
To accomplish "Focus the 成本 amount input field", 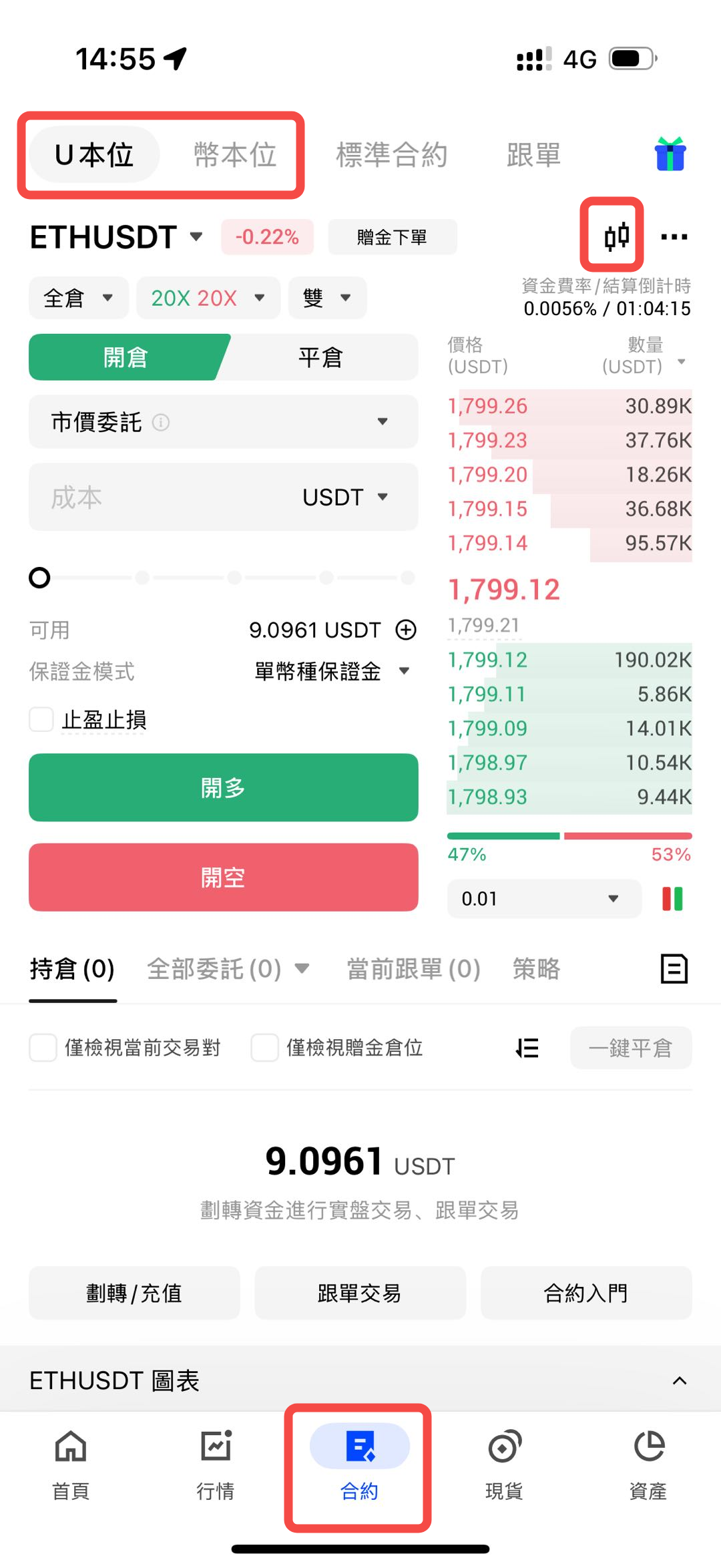I will coord(160,498).
